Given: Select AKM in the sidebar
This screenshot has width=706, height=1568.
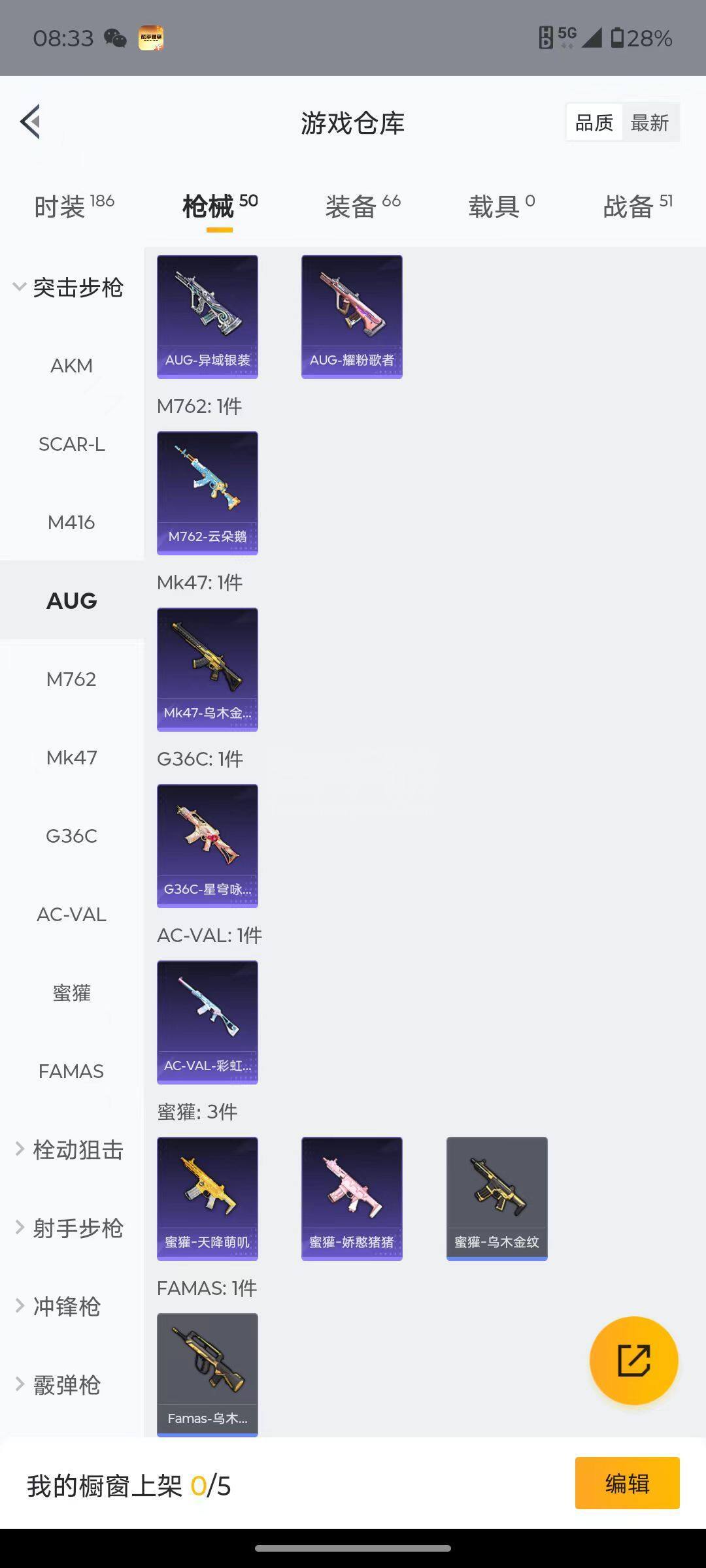Looking at the screenshot, I should (71, 366).
